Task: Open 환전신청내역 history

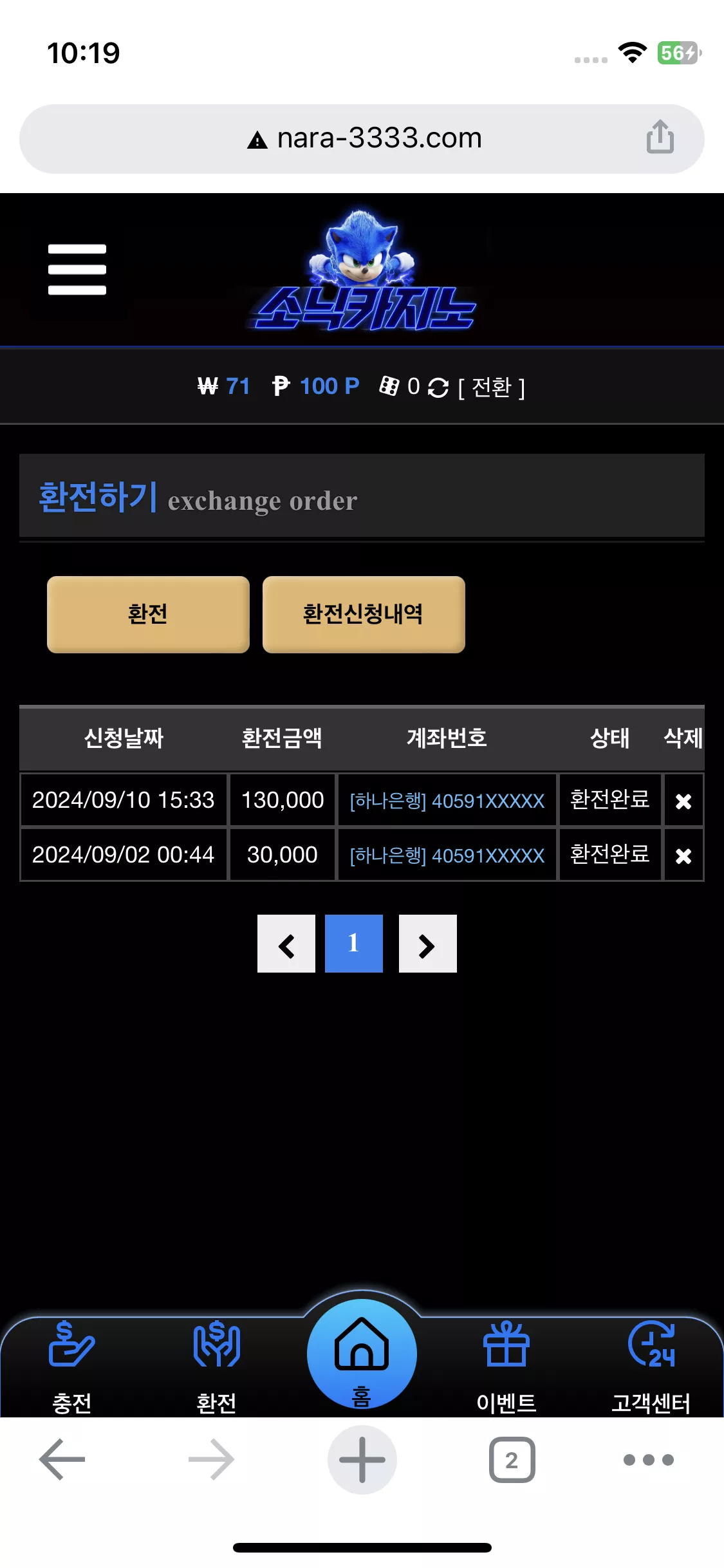Action: pyautogui.click(x=364, y=614)
